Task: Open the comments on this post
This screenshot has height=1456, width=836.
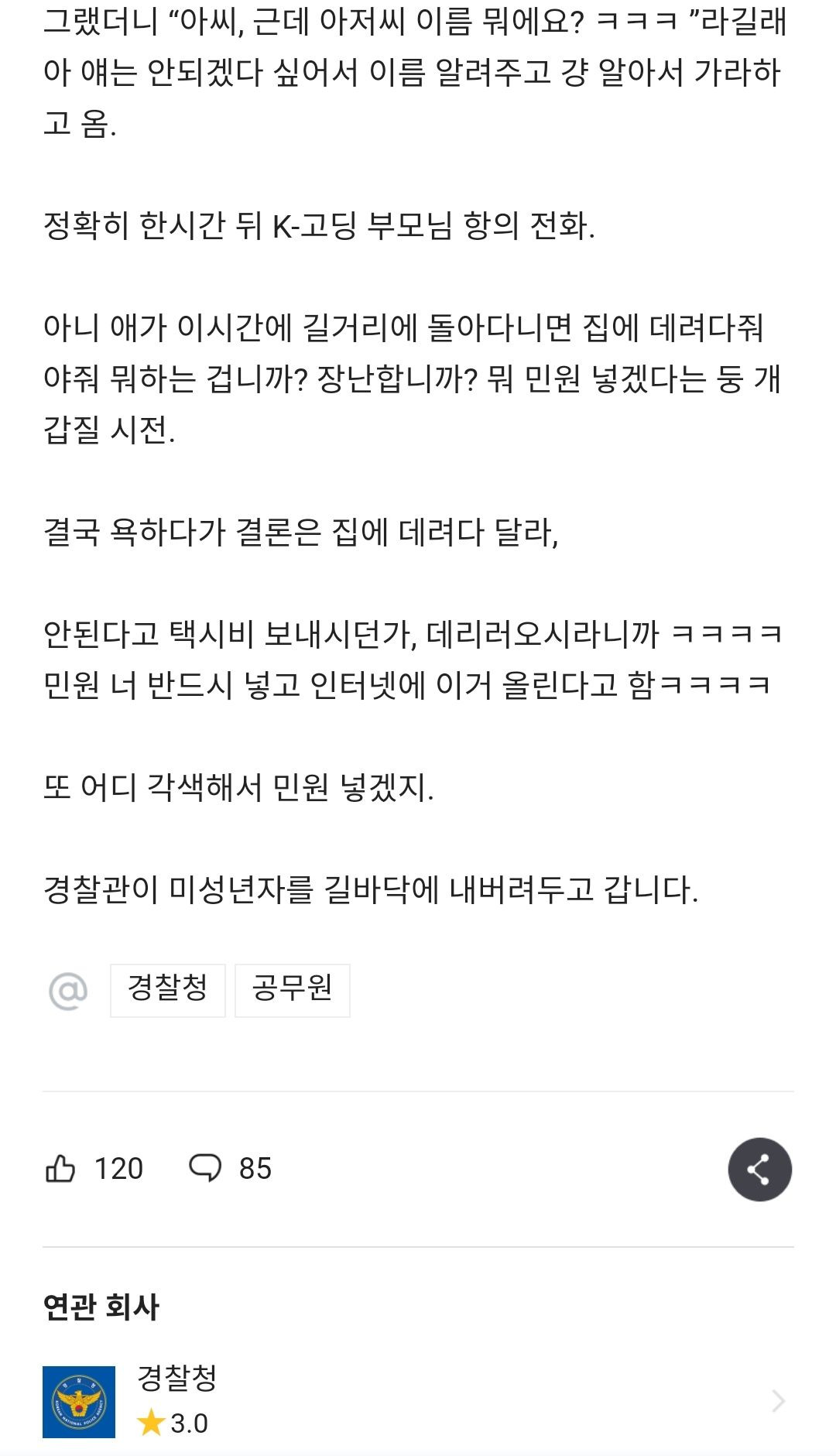Action: 206,1168
